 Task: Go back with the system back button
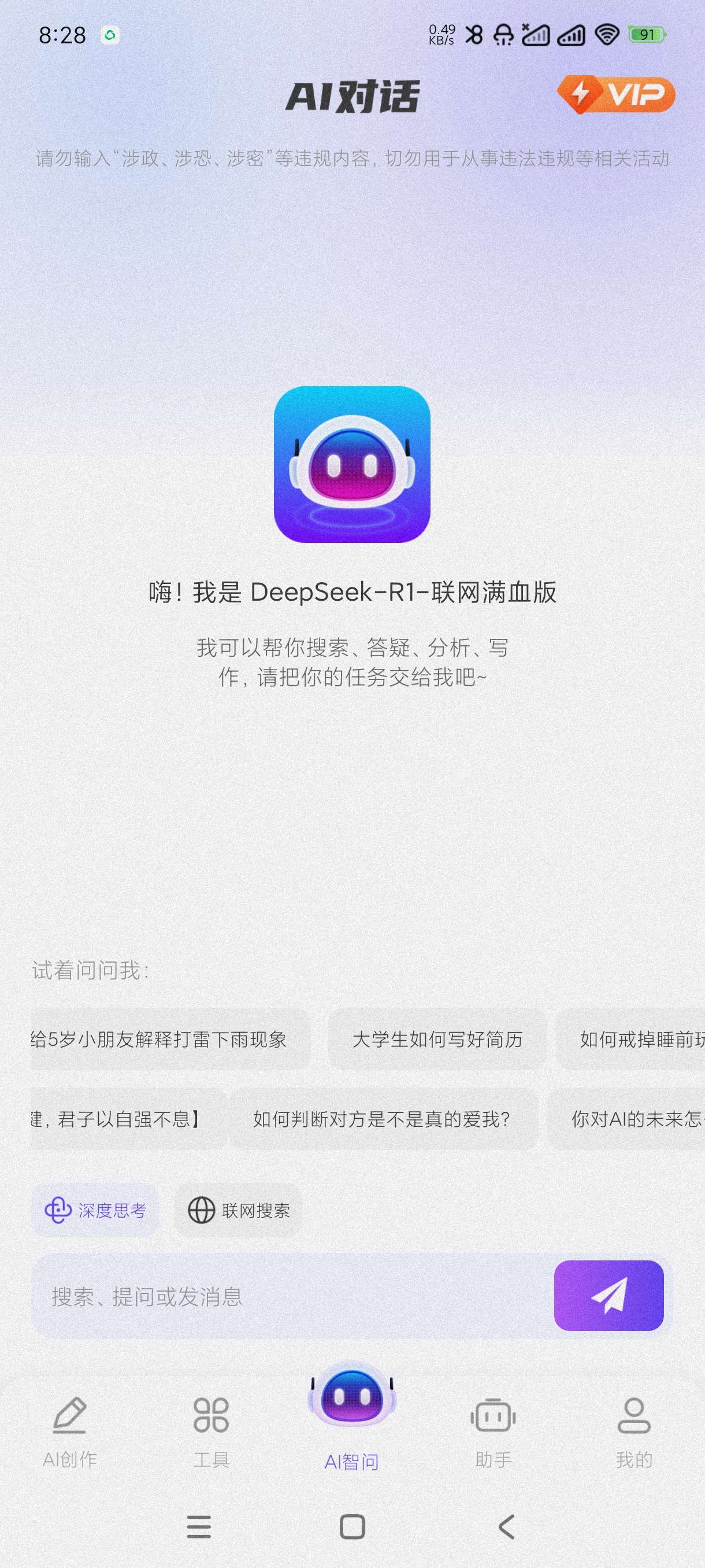tap(506, 1526)
